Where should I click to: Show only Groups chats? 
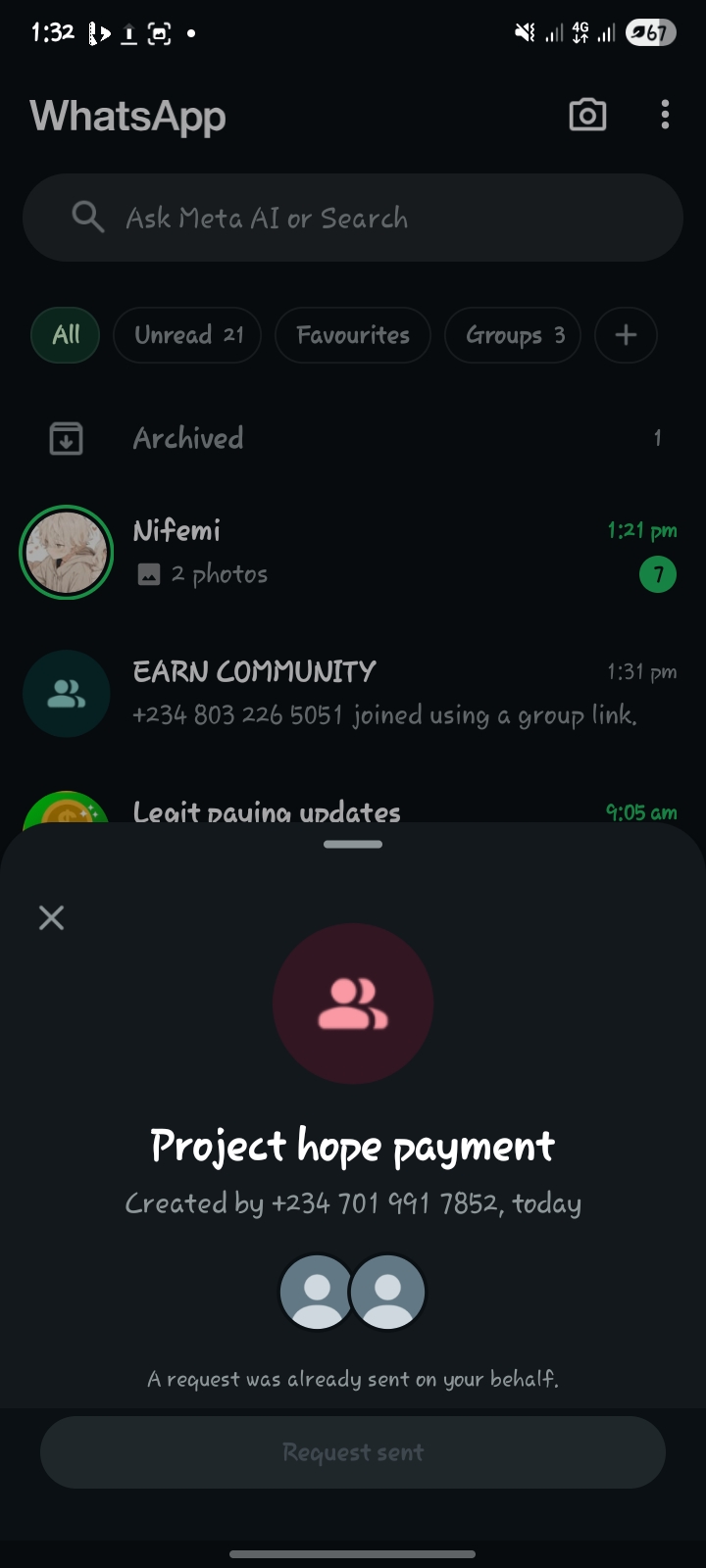[513, 335]
